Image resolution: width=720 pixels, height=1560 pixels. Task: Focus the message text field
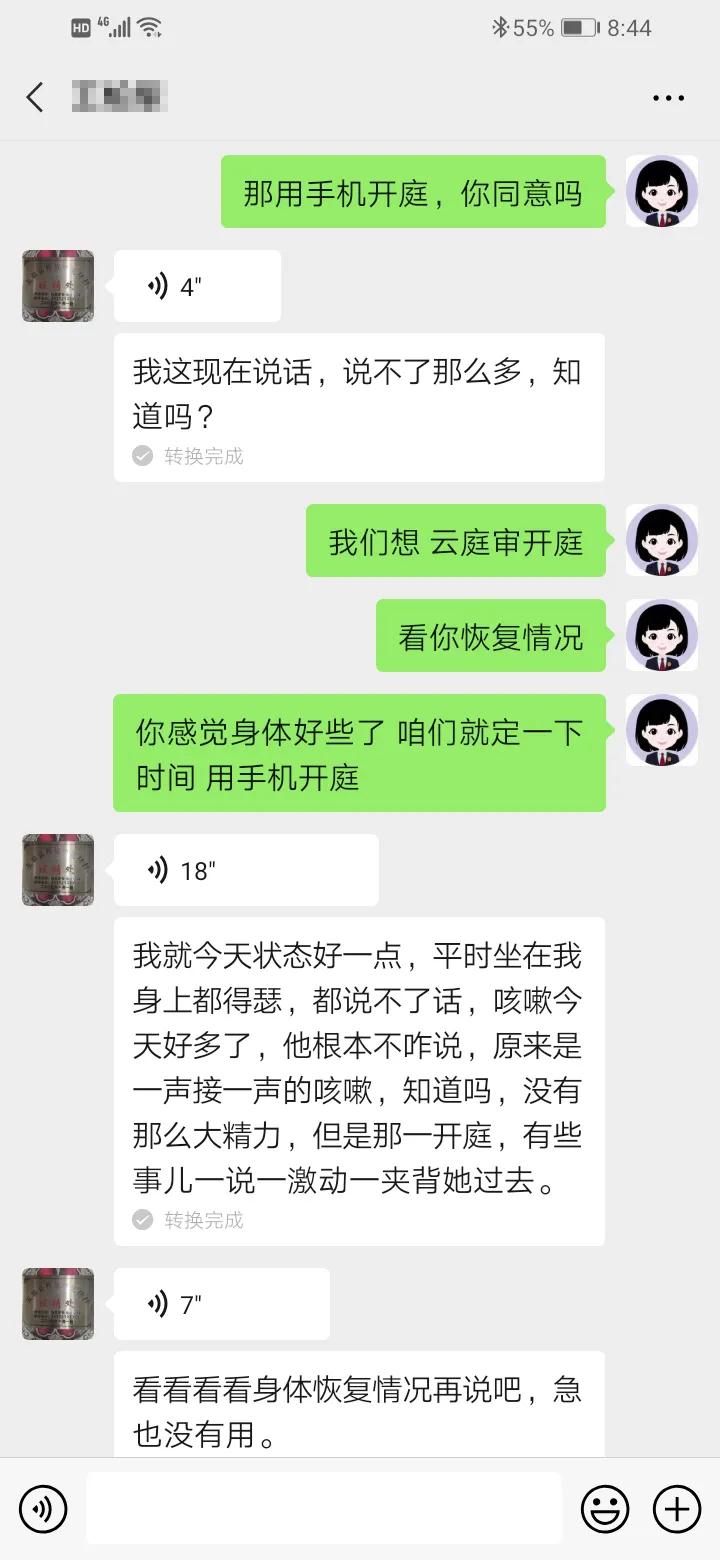point(324,1508)
